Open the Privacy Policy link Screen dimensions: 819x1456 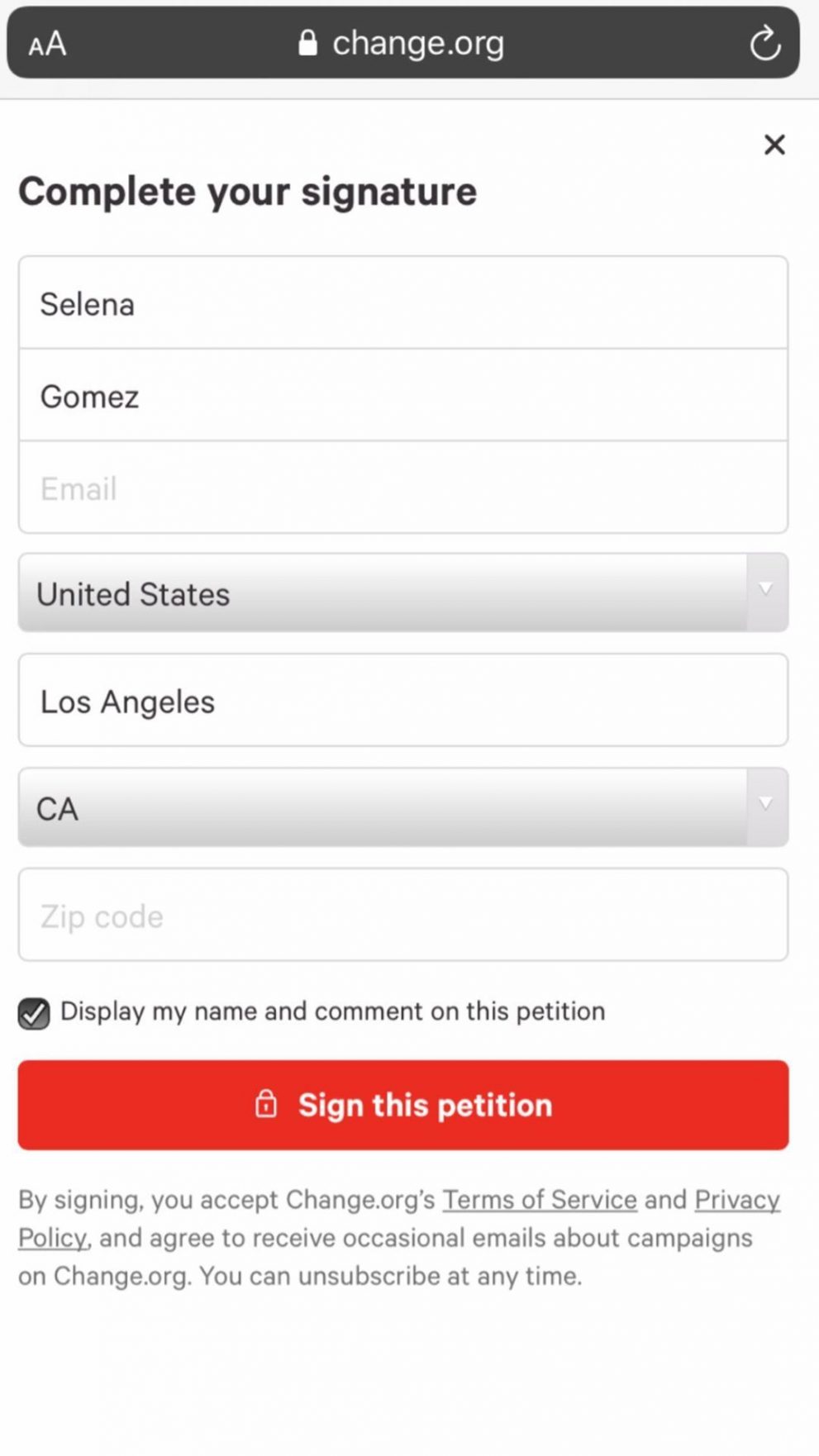pyautogui.click(x=736, y=1199)
